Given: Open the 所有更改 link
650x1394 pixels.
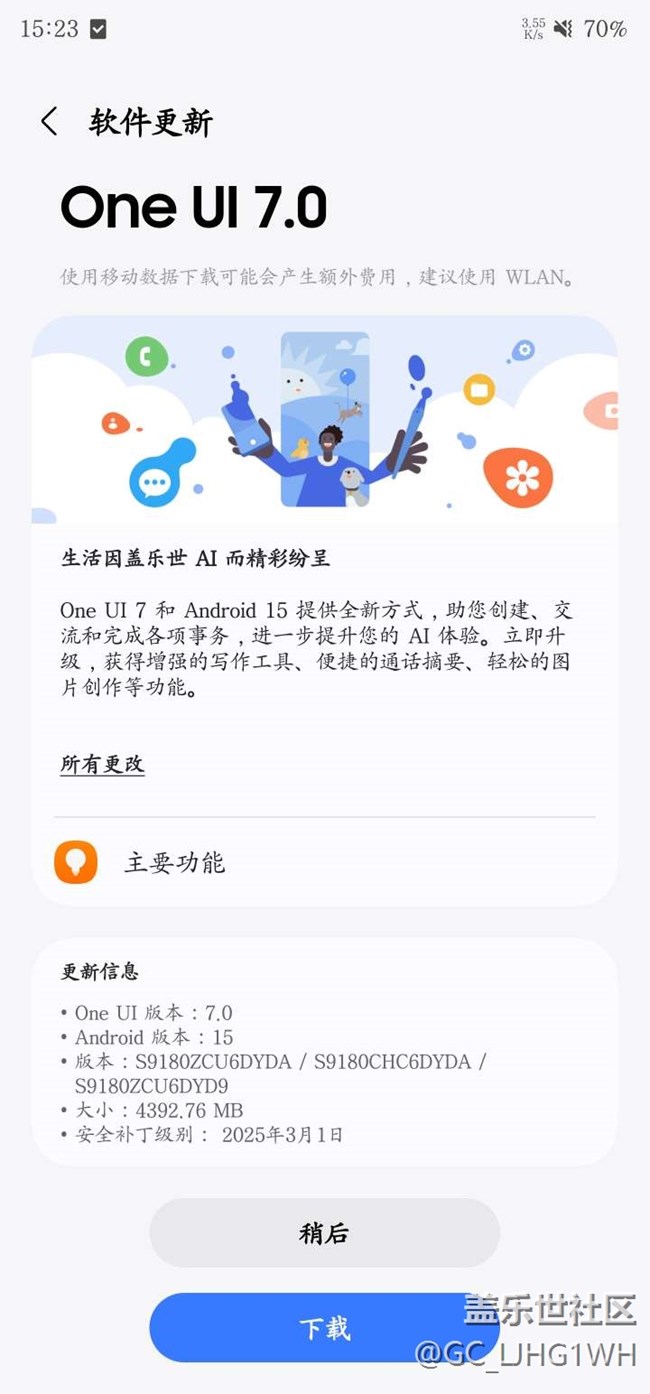Looking at the screenshot, I should point(102,764).
